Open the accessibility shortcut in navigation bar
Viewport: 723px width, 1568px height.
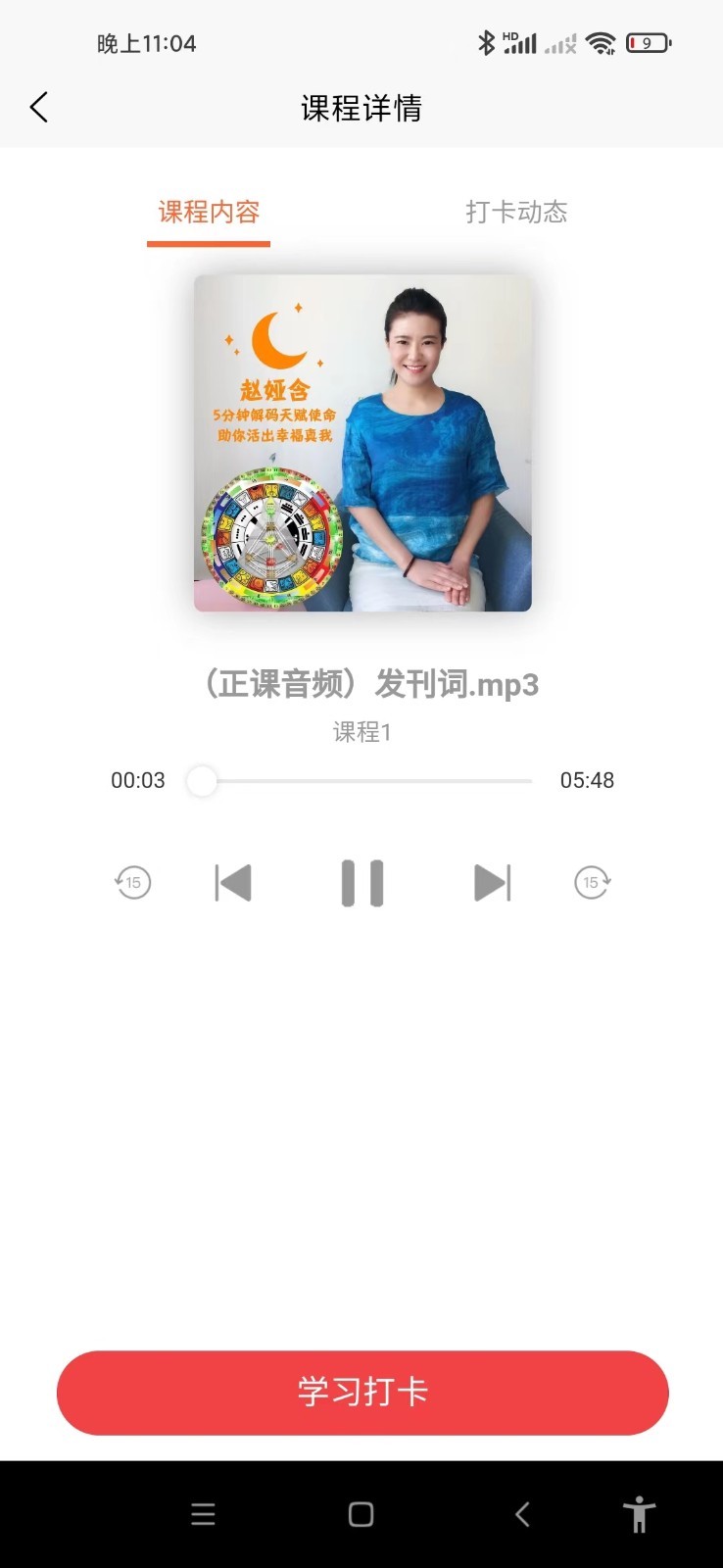(x=641, y=1514)
